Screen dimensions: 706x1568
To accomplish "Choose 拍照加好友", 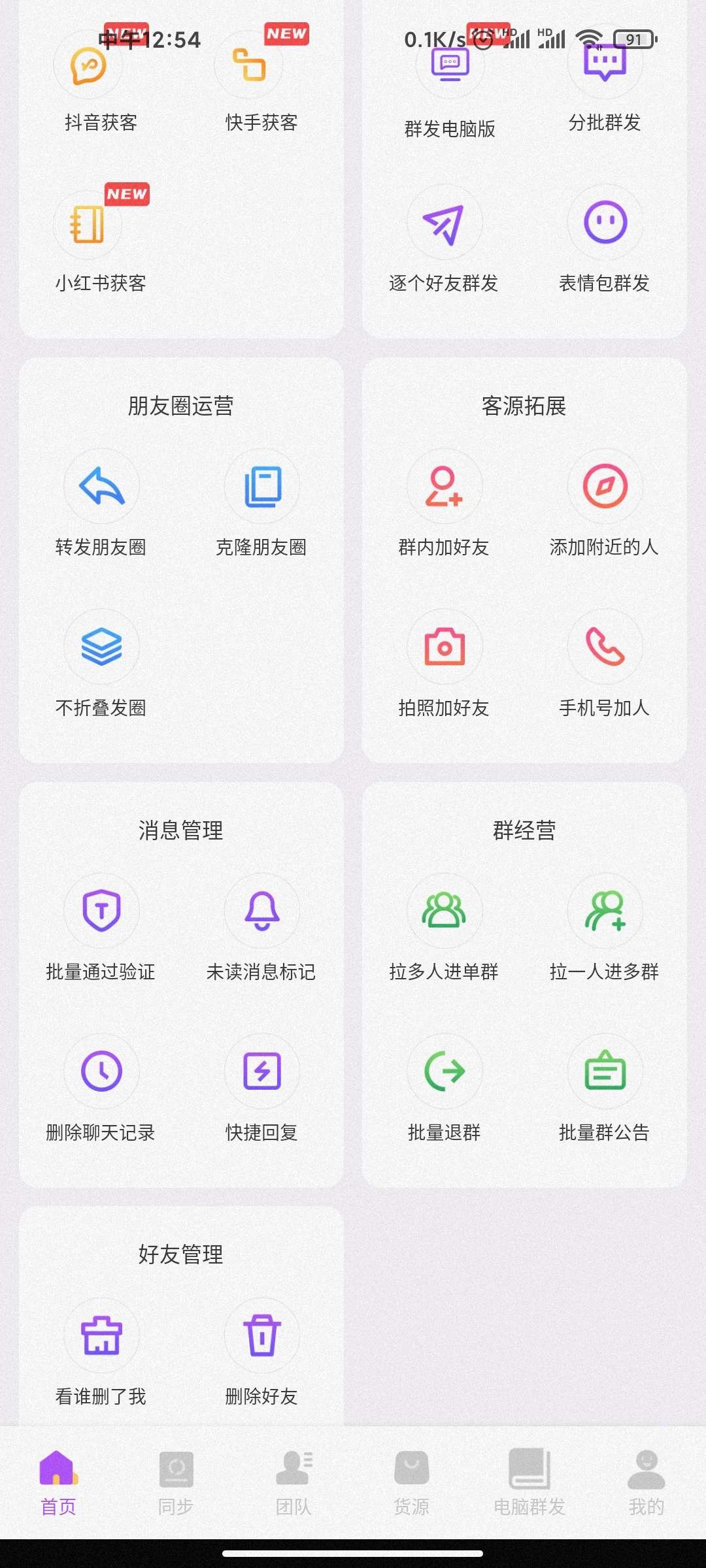I will pos(445,647).
